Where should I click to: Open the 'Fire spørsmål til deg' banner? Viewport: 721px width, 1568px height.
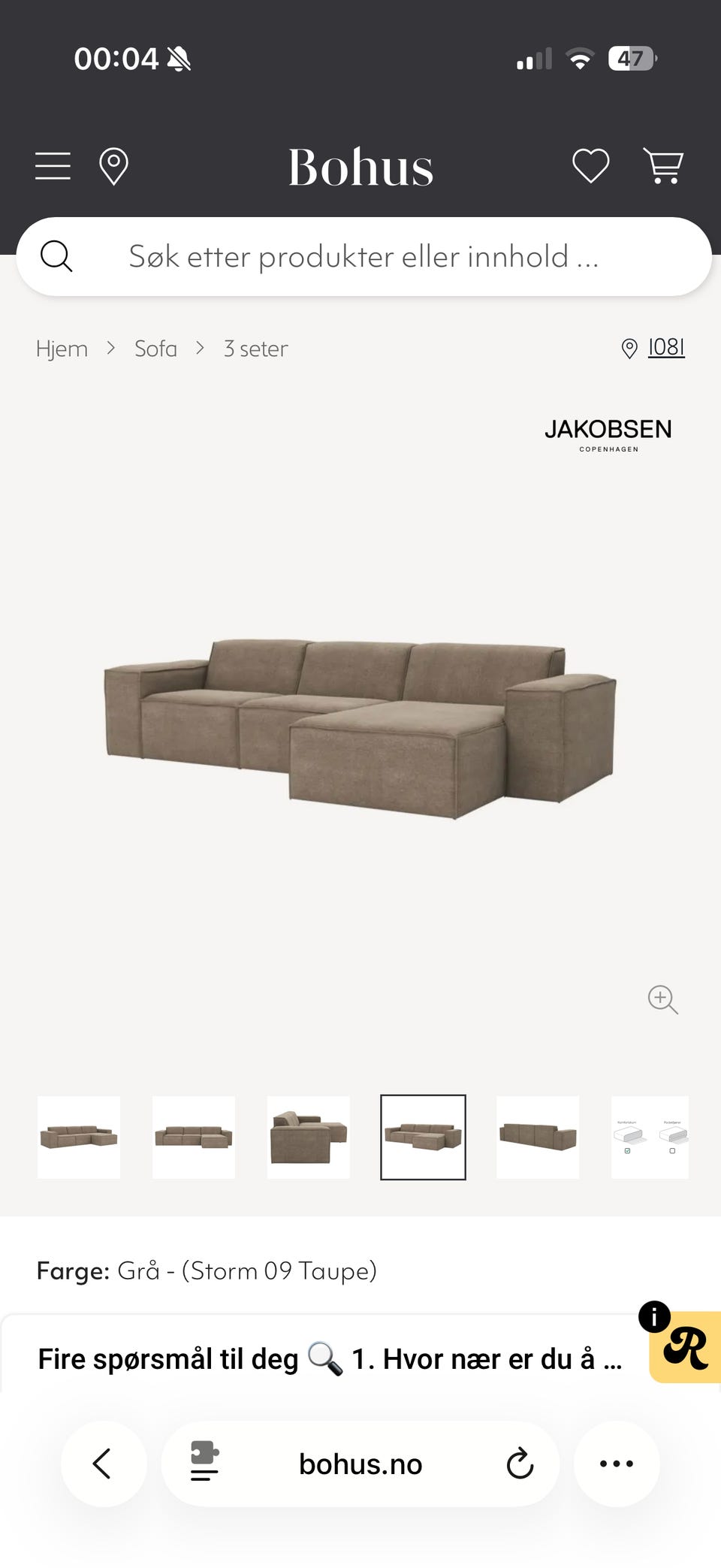330,1358
